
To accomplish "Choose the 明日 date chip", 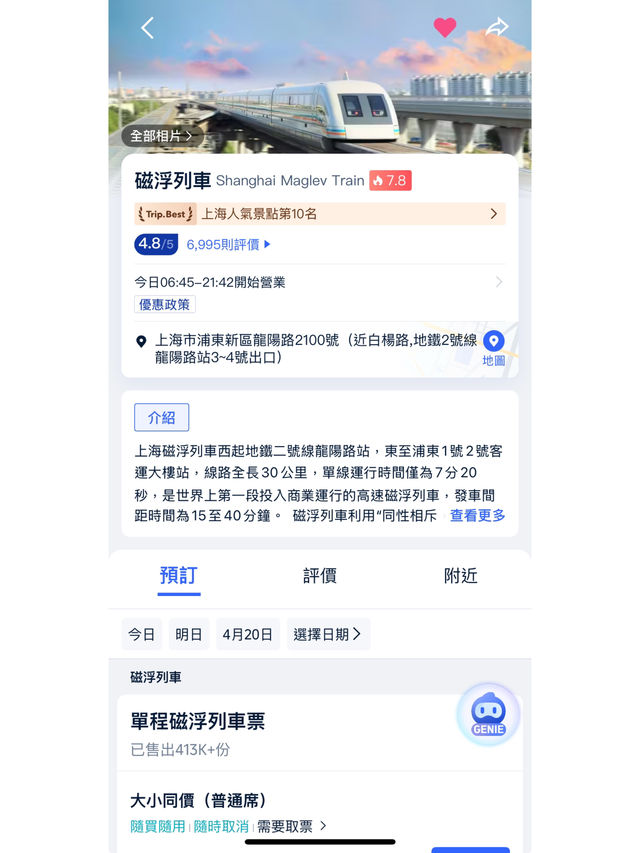I will point(189,634).
